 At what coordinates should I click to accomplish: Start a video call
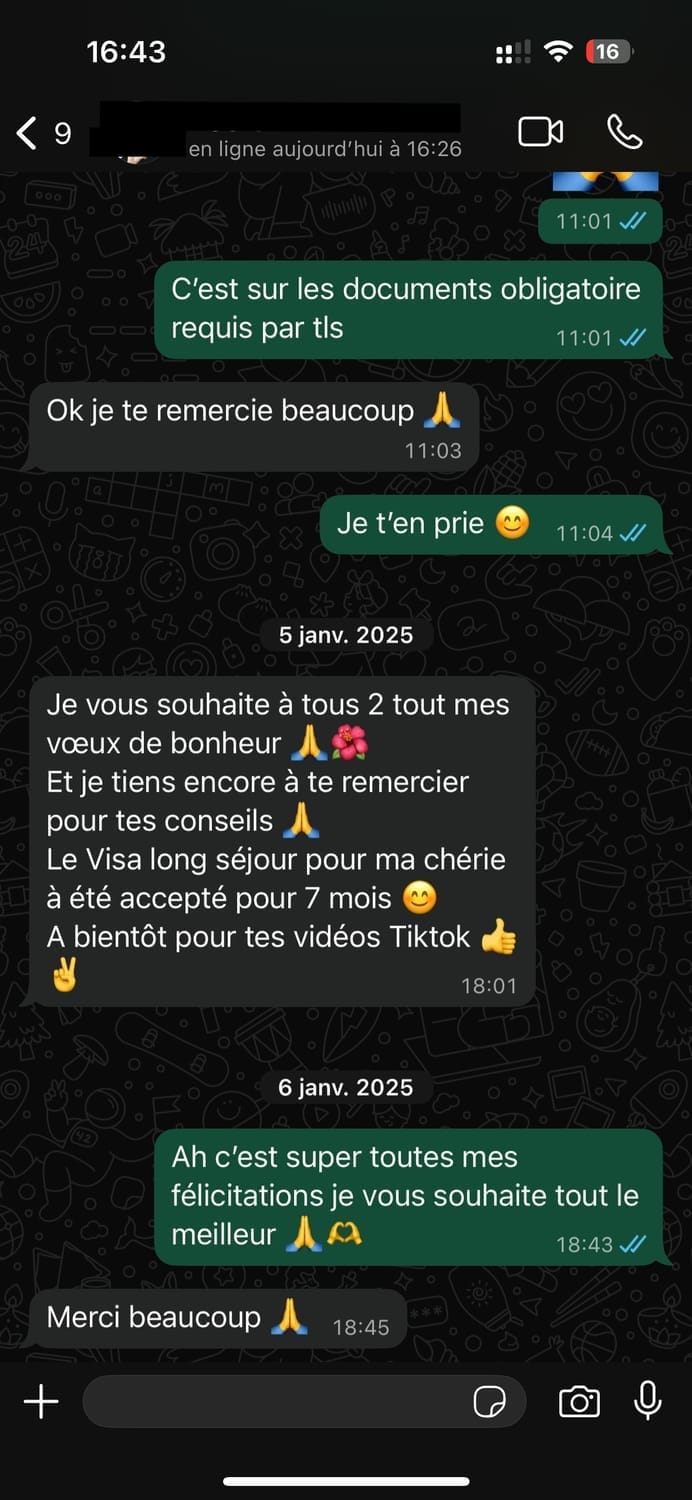(540, 132)
